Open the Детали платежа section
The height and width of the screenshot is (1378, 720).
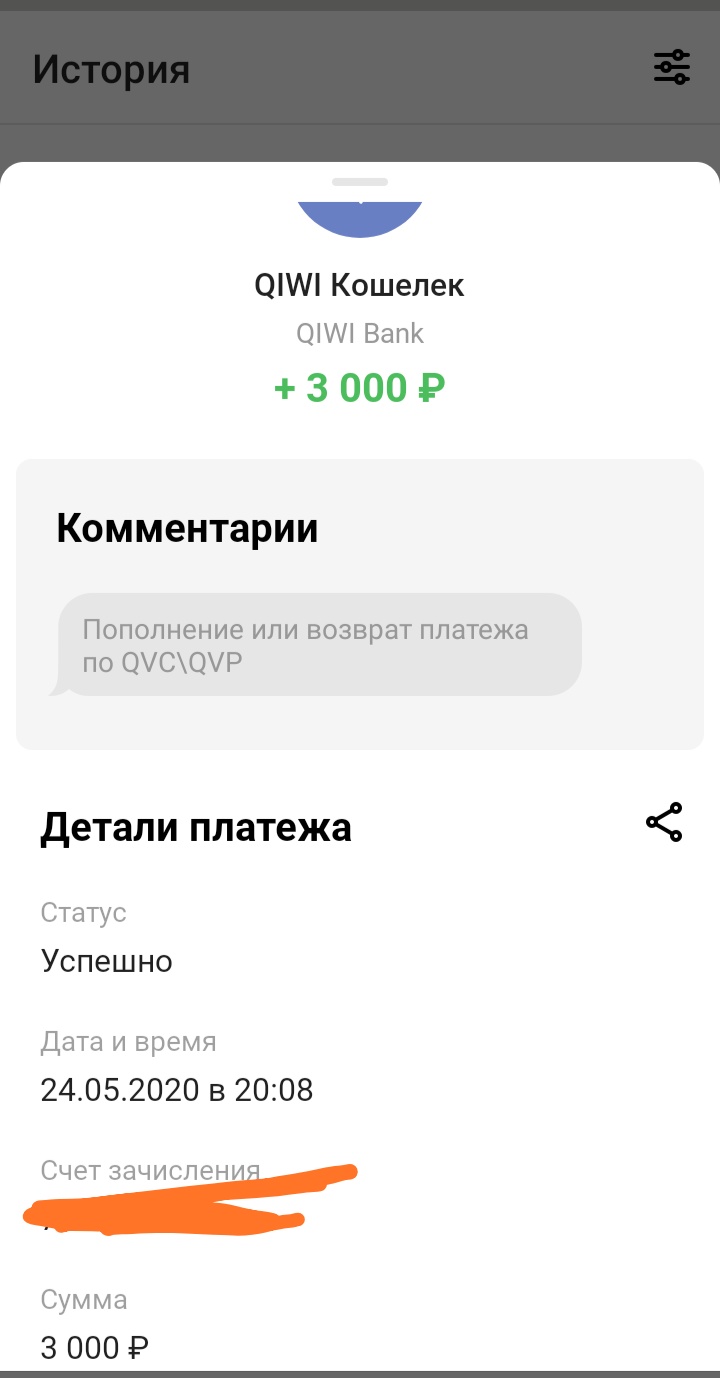click(x=195, y=827)
